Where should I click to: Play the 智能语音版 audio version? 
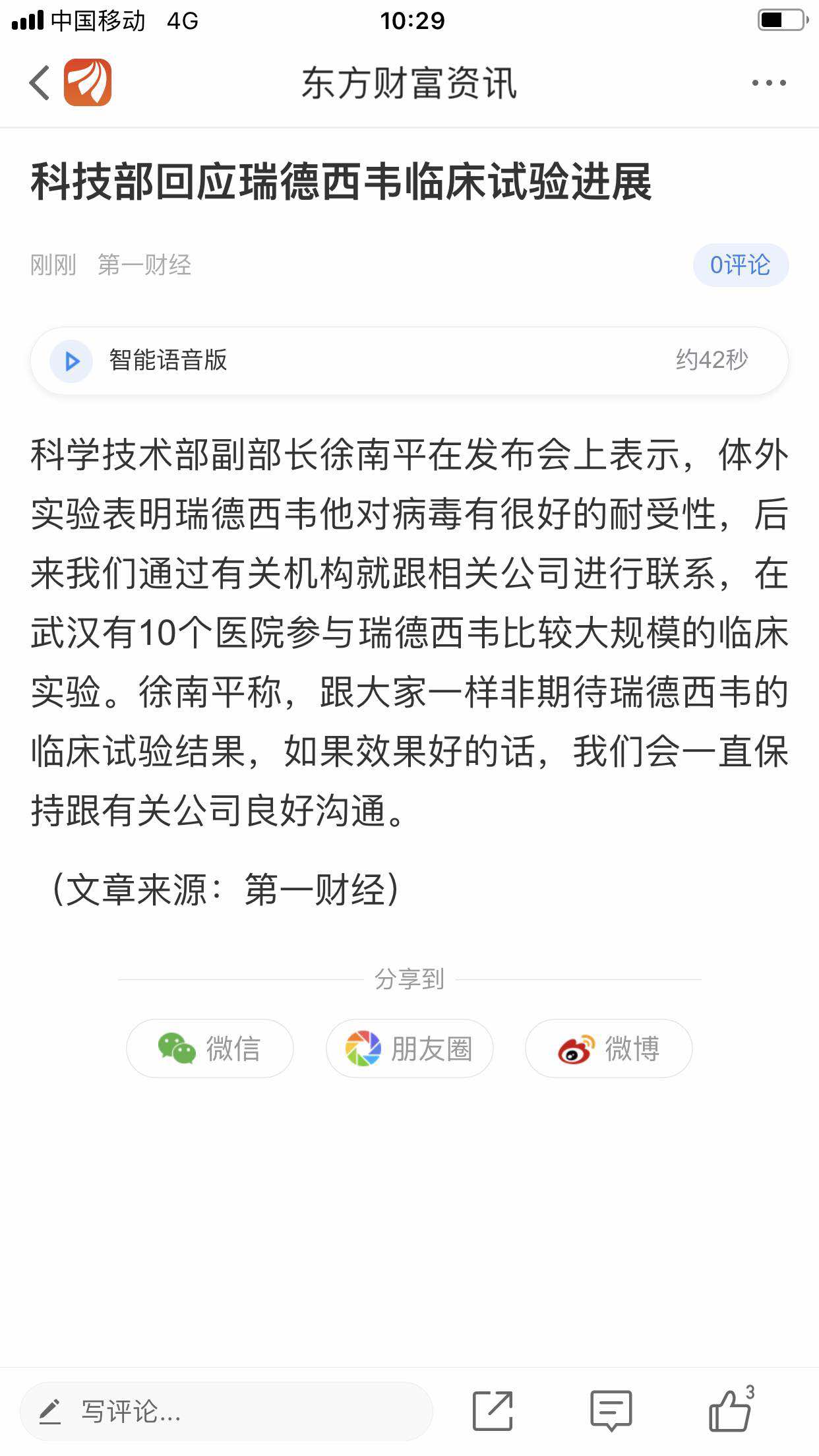pos(71,361)
